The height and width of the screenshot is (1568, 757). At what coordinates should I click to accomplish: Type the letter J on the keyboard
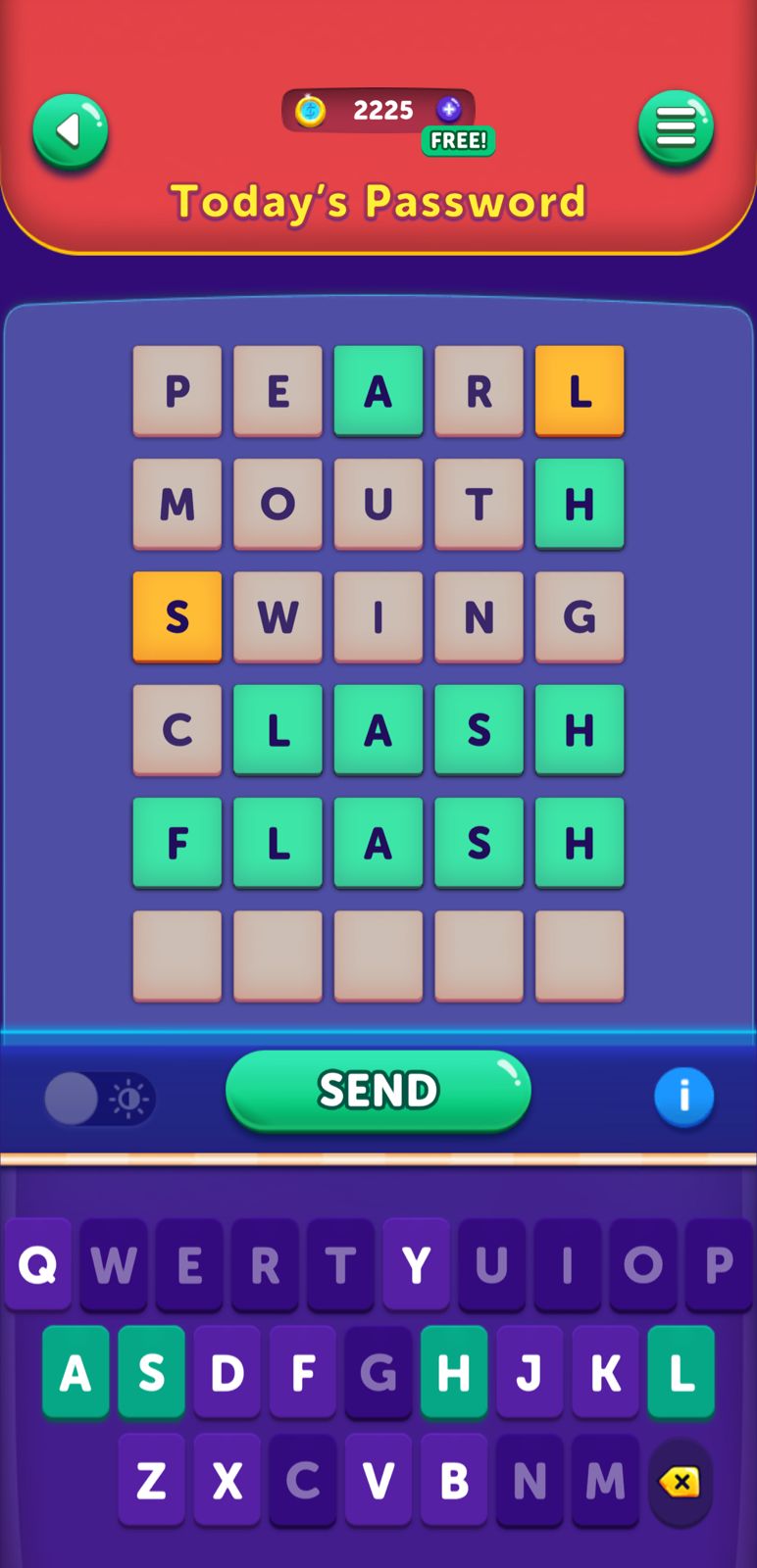click(530, 1373)
